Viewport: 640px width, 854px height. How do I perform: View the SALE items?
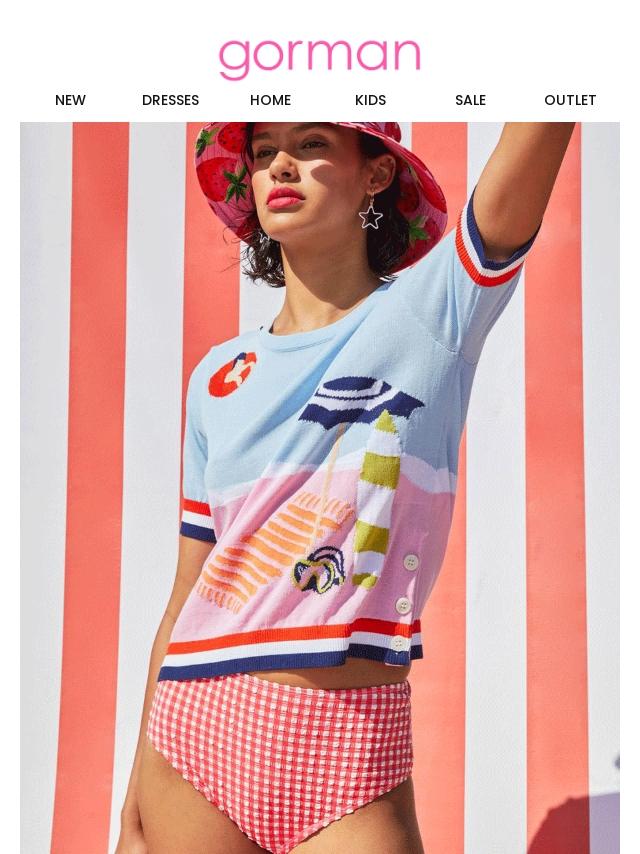click(470, 100)
